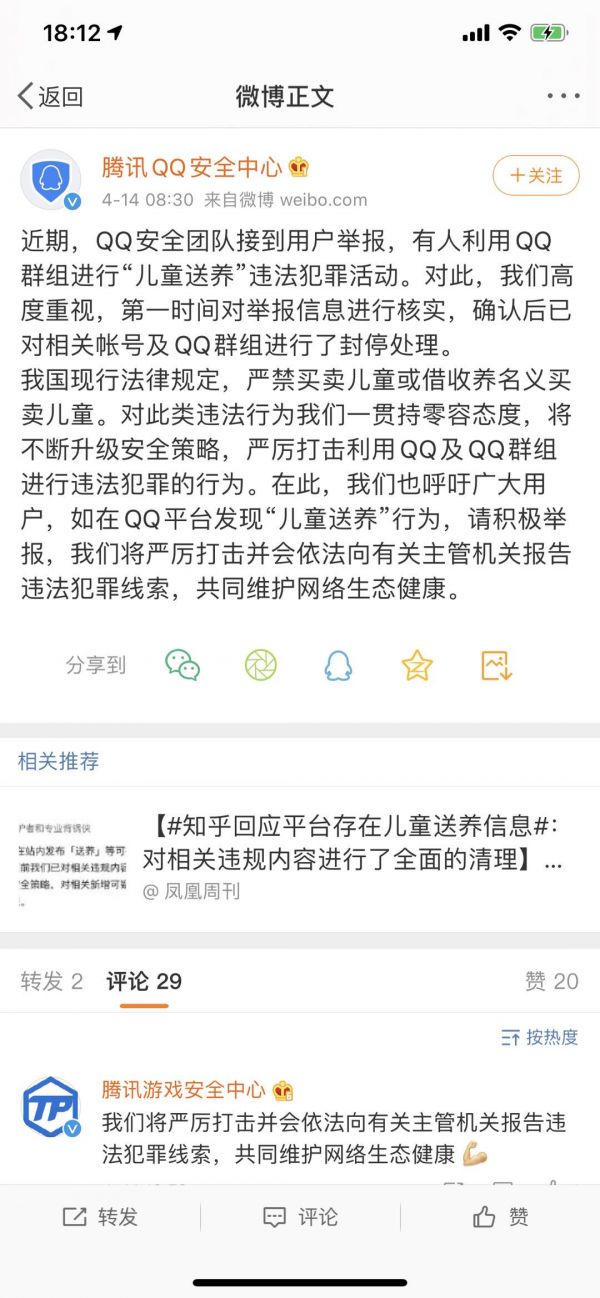Open 腾讯游戏安全中心 commenter profile

coord(52,1107)
